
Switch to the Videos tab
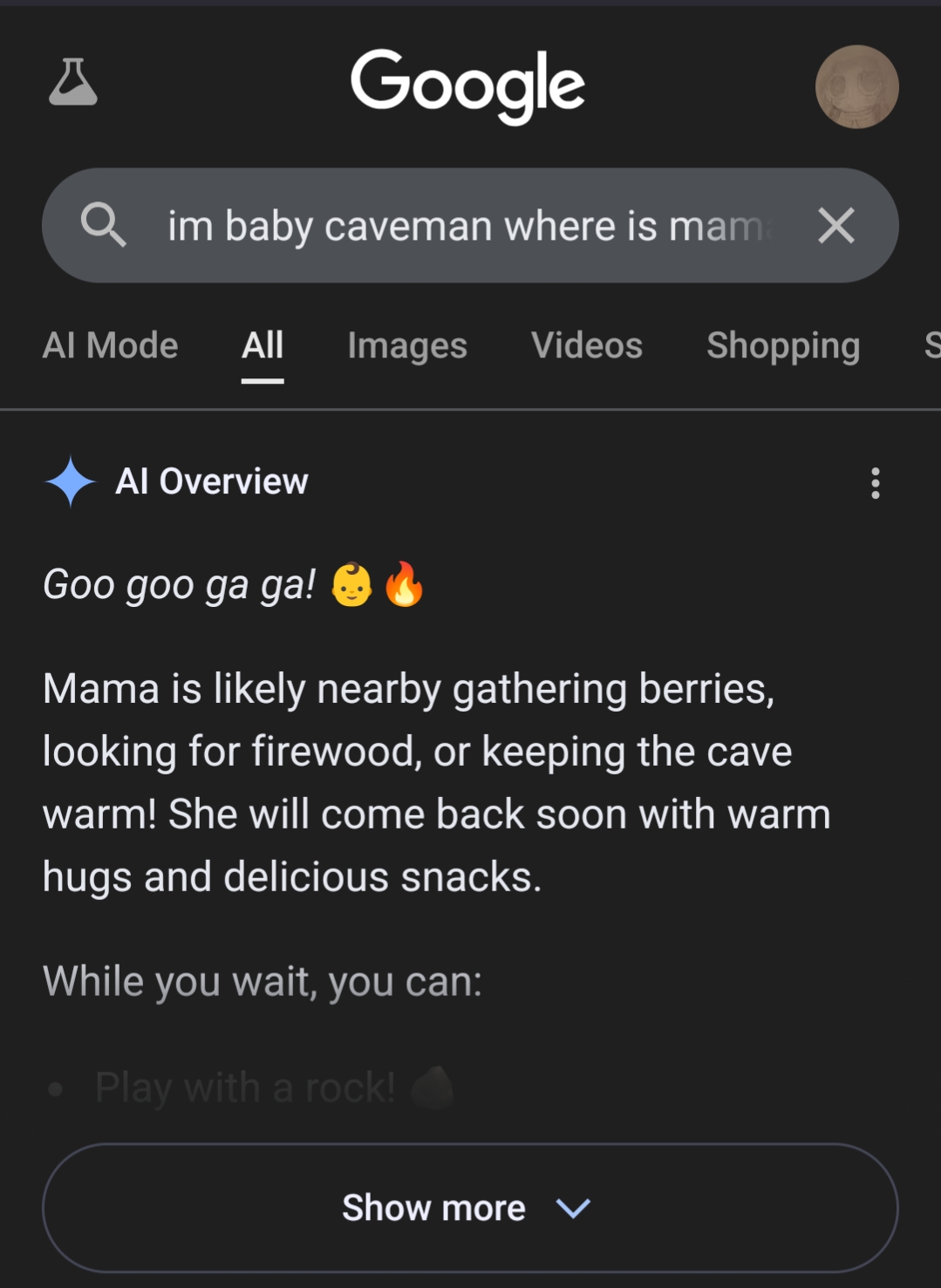(587, 345)
